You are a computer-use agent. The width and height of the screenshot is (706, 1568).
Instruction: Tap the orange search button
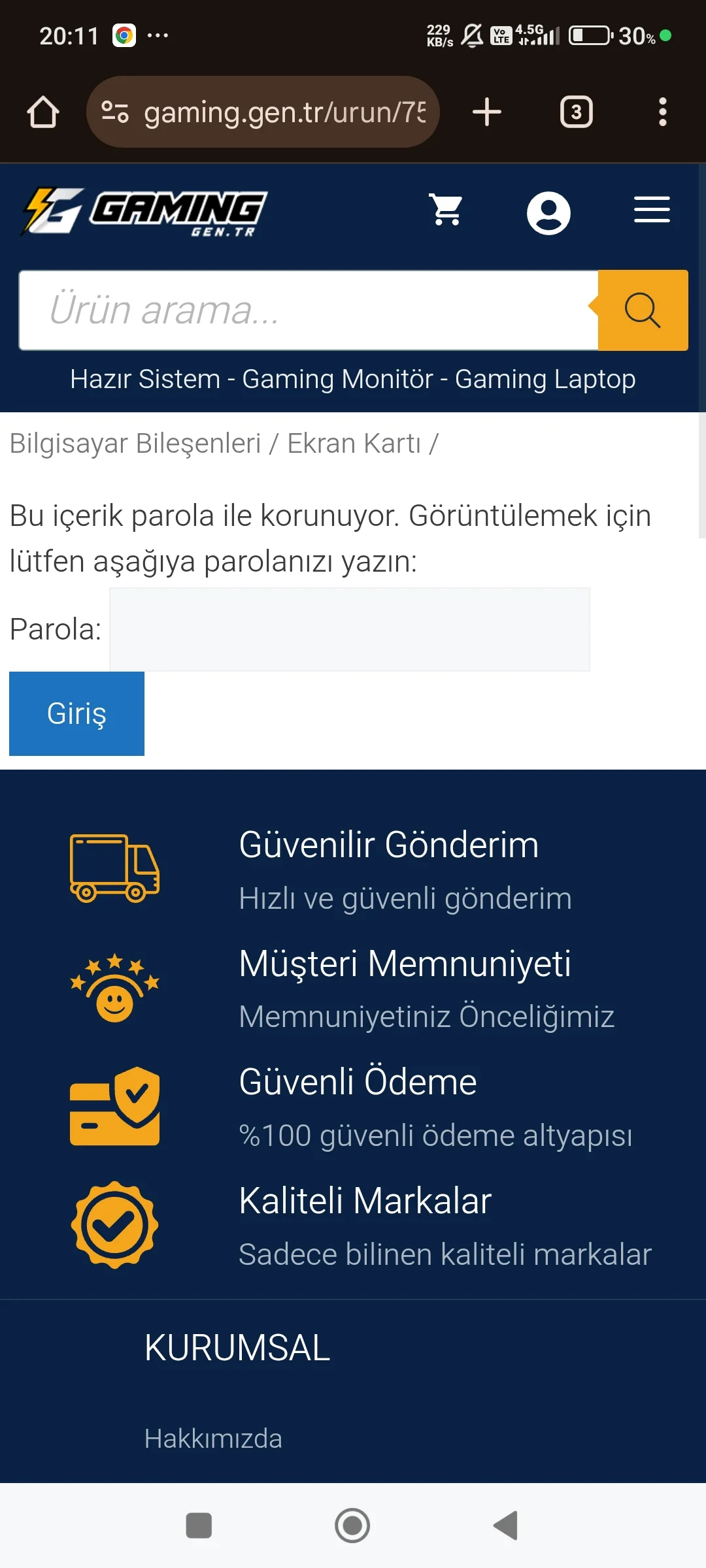[643, 310]
